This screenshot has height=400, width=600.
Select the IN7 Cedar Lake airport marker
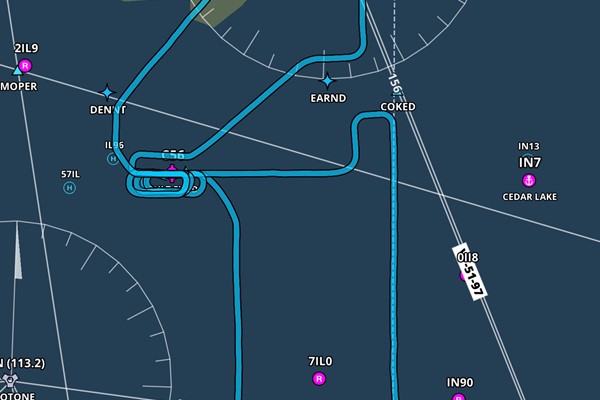[528, 180]
